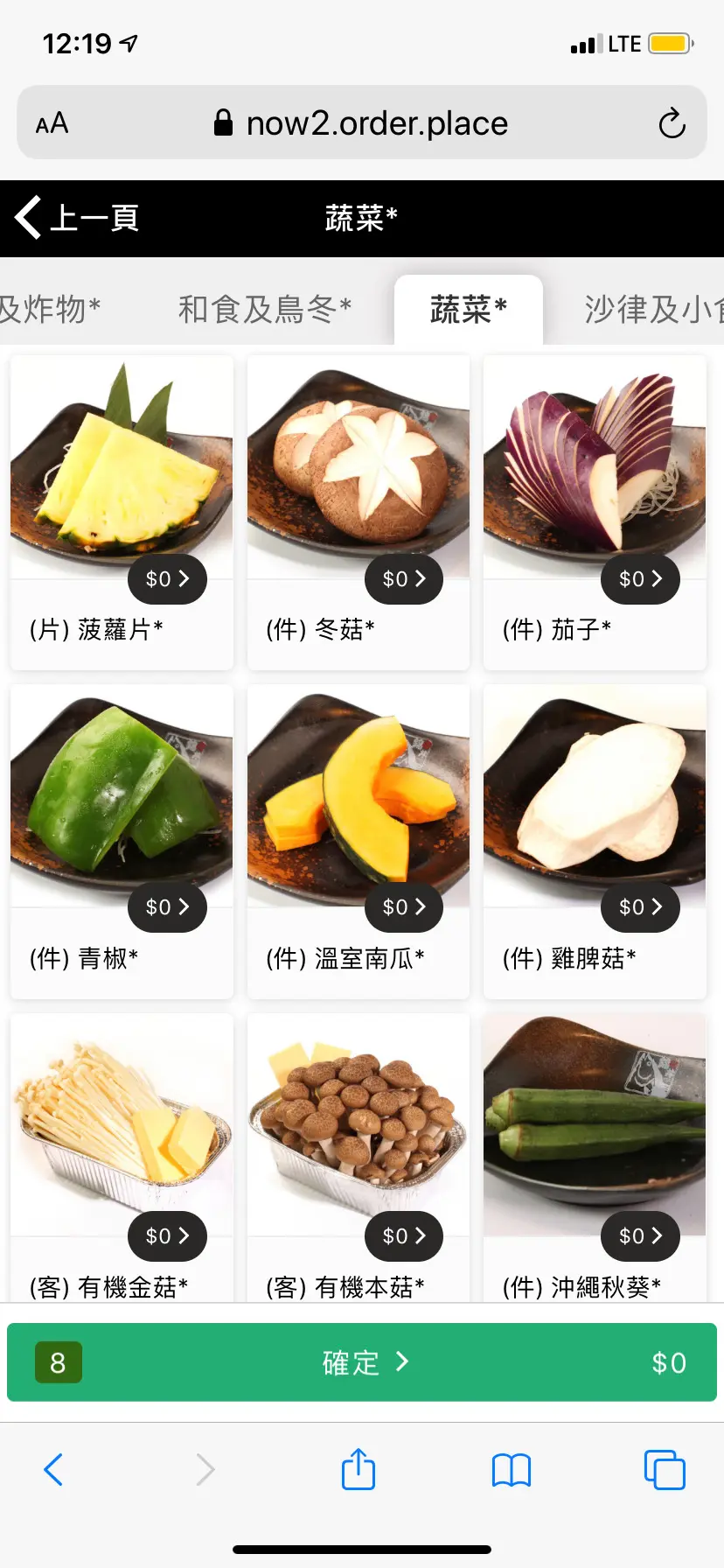
Task: Confirm the order with 確定
Action: [x=362, y=1362]
